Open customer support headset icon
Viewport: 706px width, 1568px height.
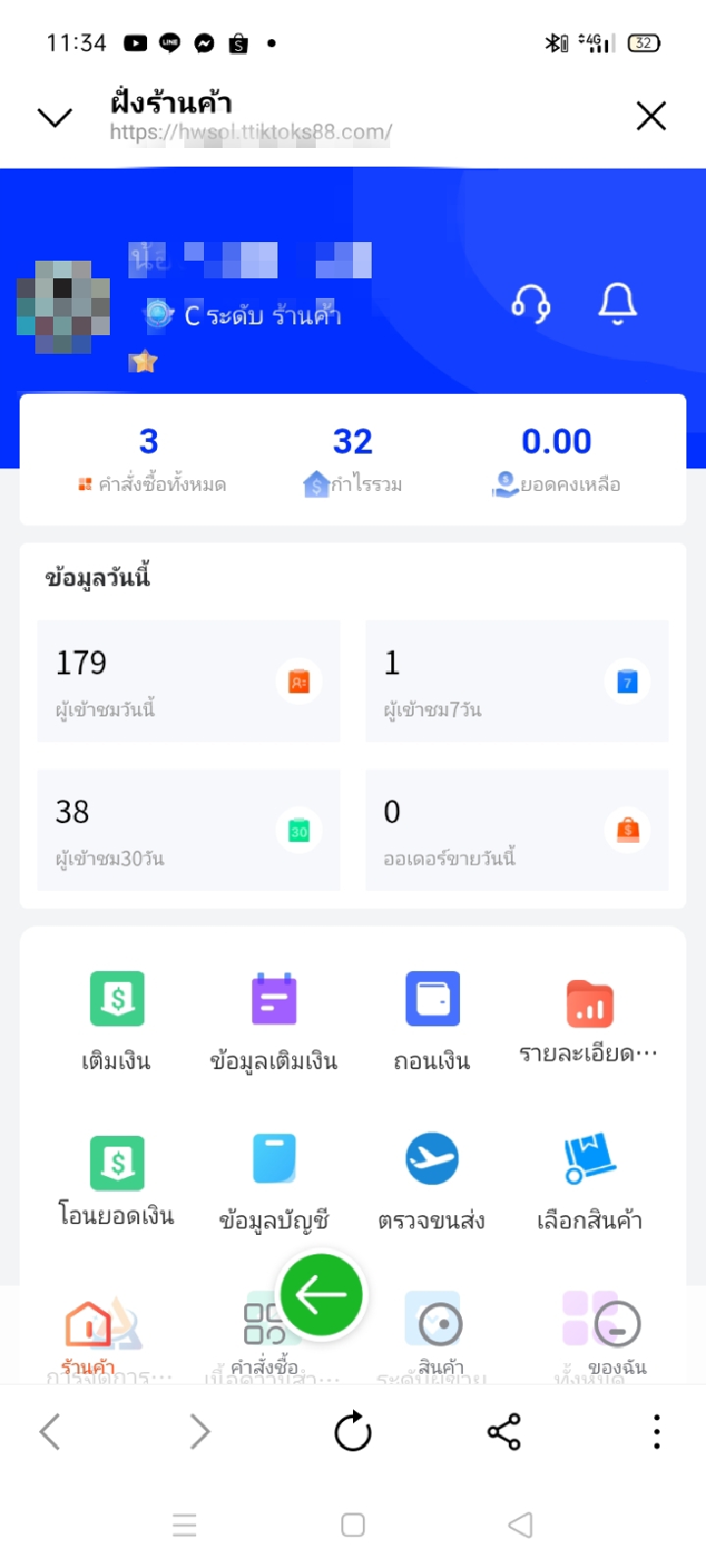tap(530, 304)
